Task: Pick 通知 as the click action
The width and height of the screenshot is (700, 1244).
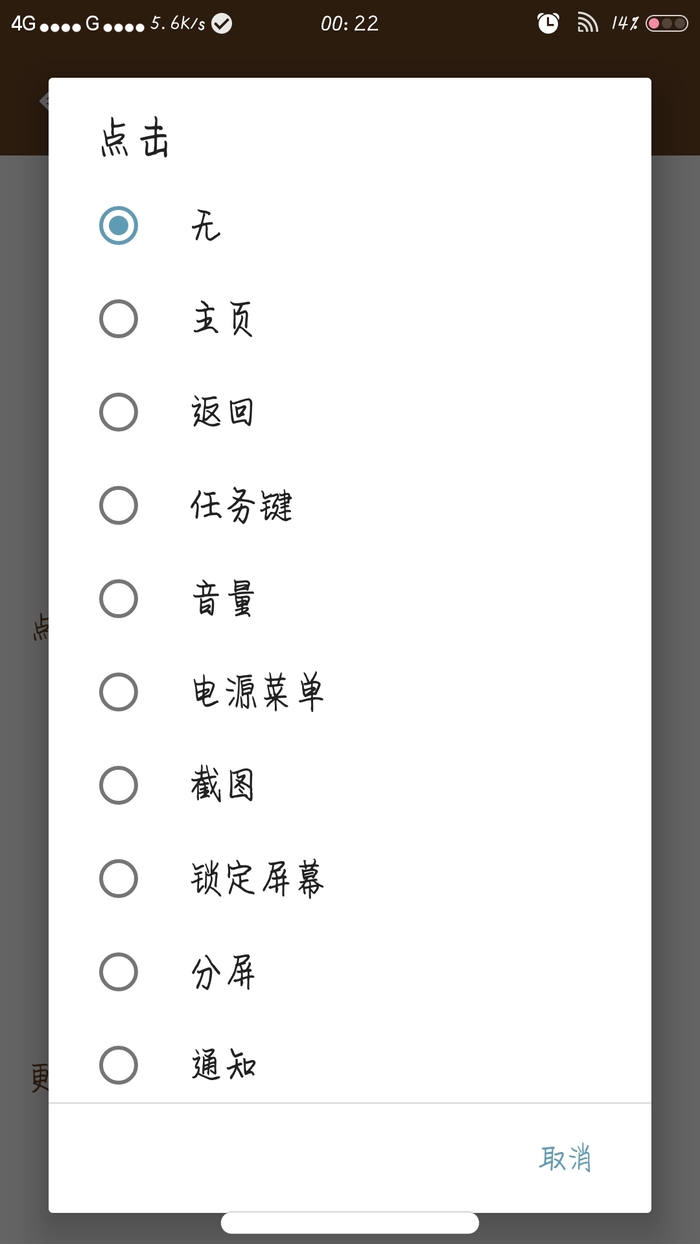Action: pos(350,1064)
